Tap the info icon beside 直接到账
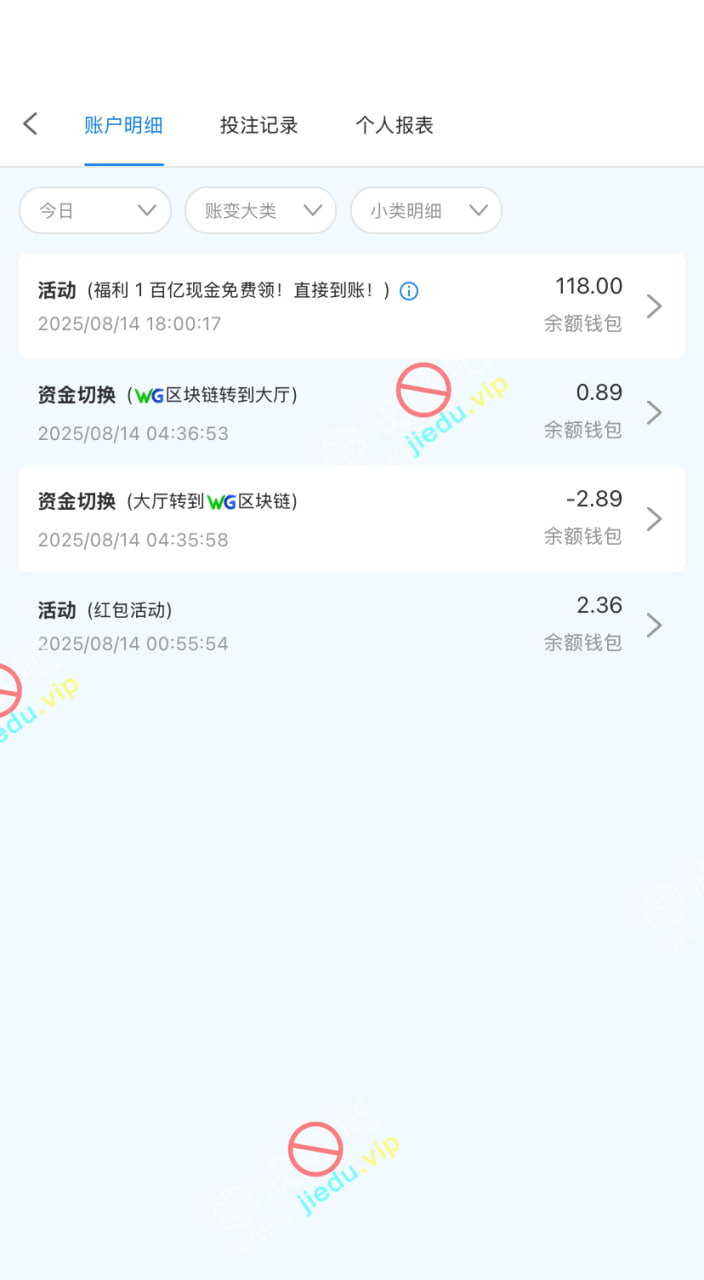704x1280 pixels. pos(409,291)
